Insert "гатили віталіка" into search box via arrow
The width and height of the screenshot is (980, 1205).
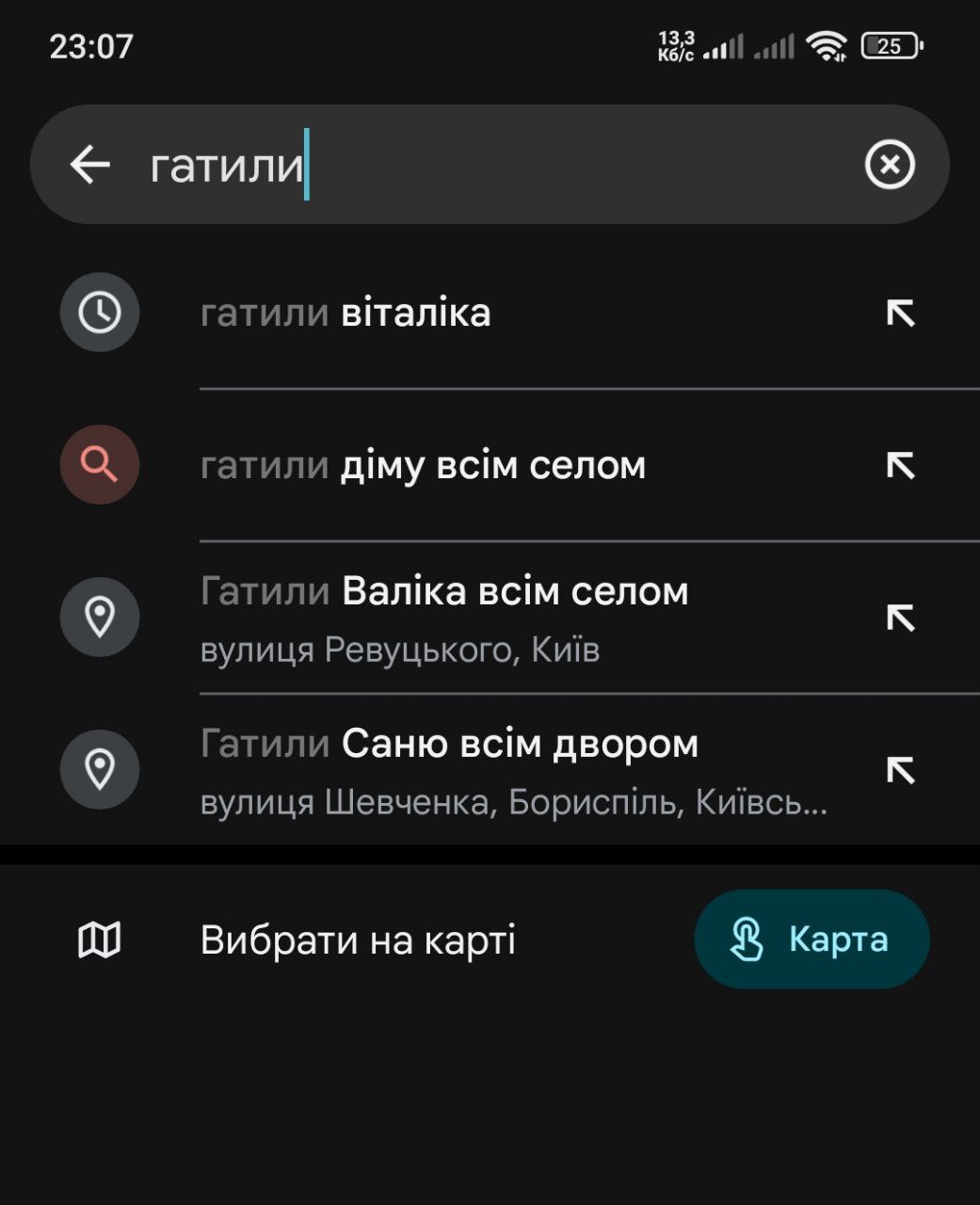point(900,313)
